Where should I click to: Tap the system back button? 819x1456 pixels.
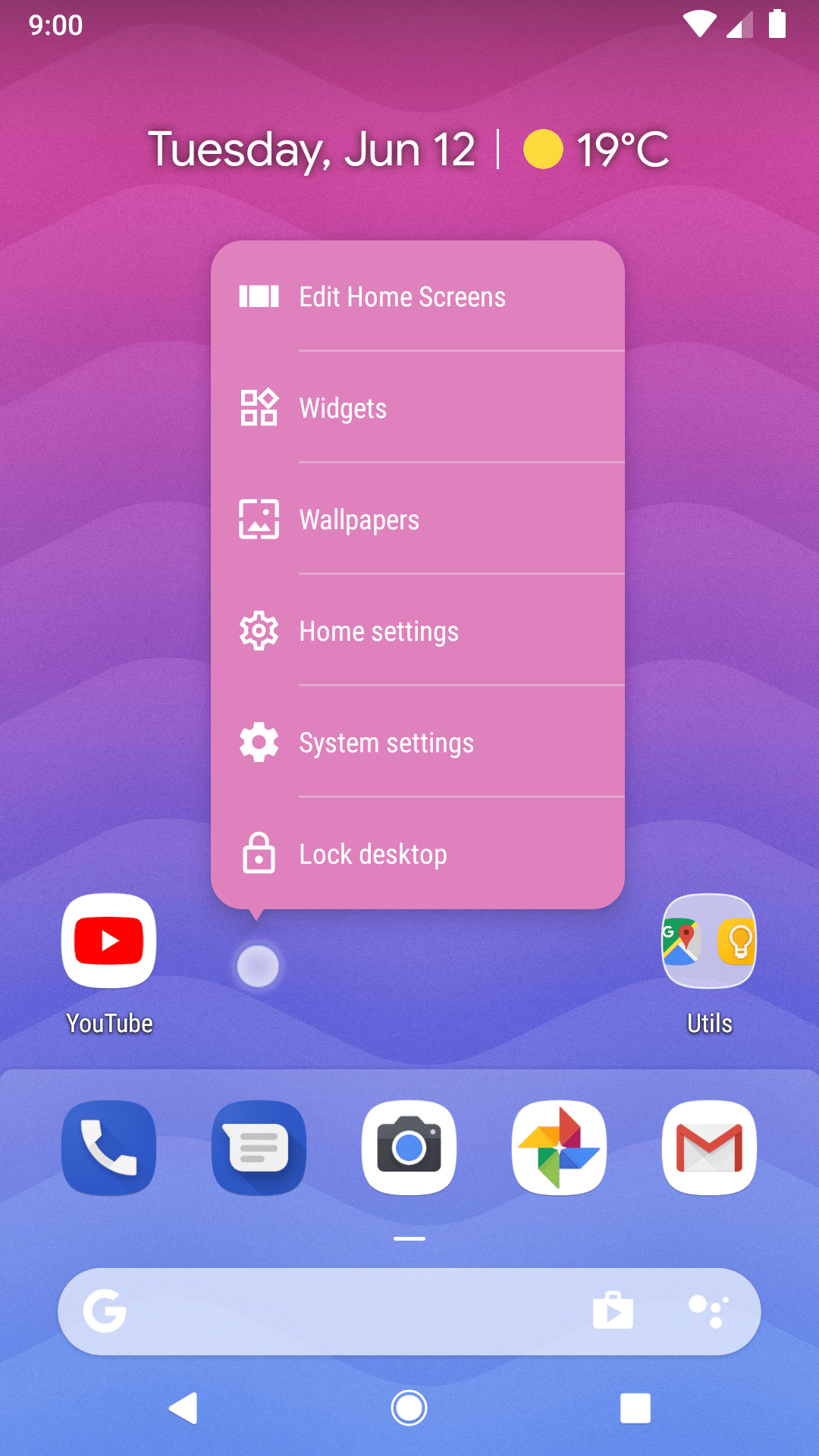(x=184, y=1408)
